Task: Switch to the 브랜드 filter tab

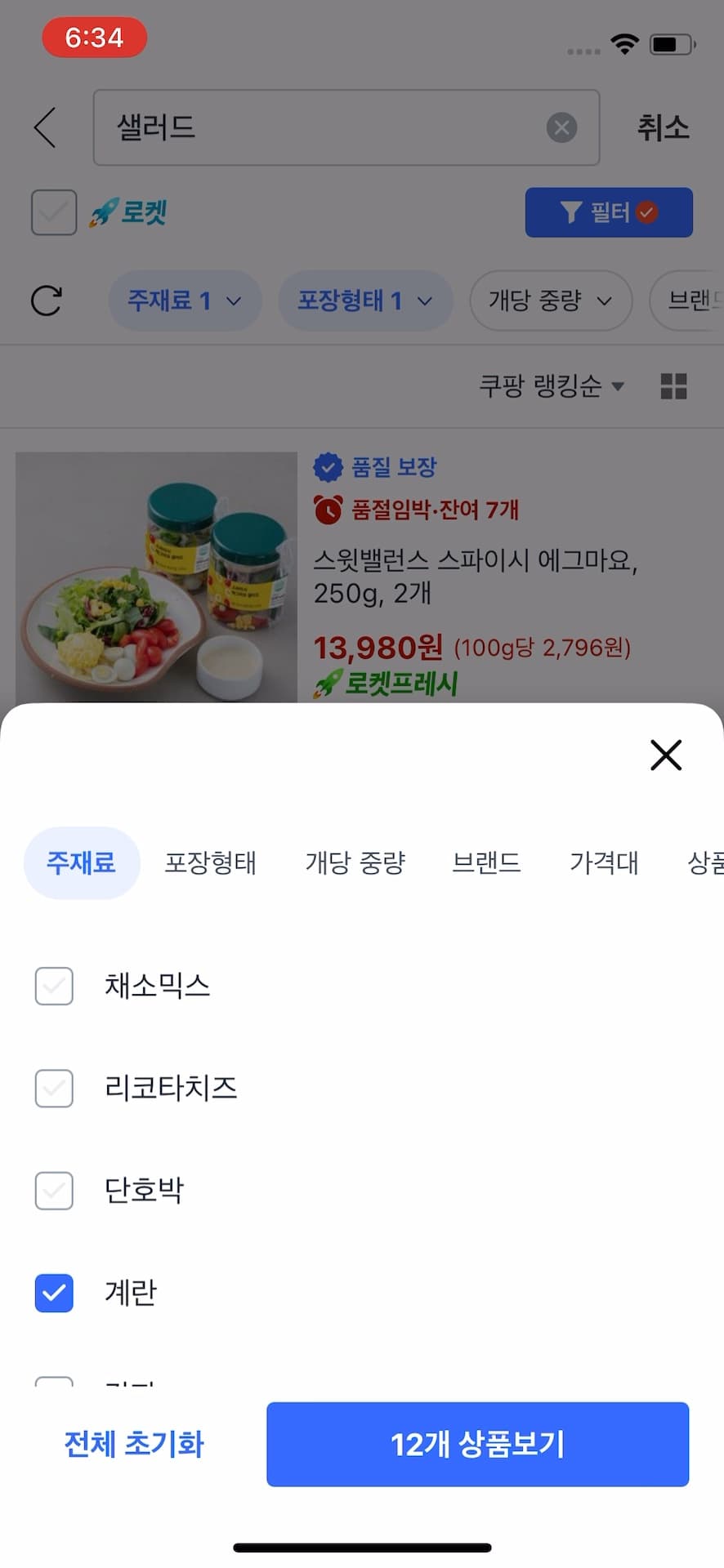Action: coord(486,863)
